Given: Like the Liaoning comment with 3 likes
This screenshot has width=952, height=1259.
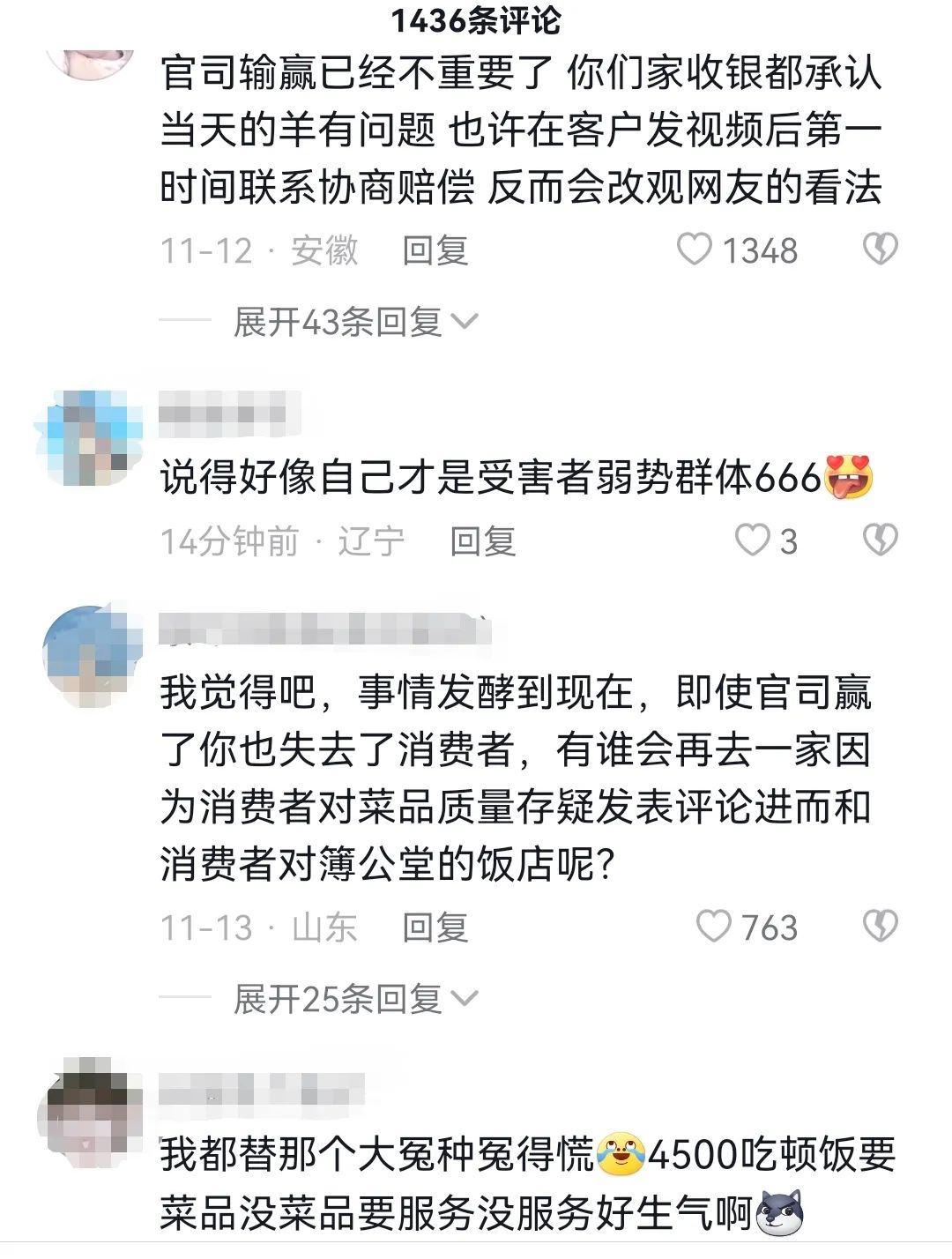Looking at the screenshot, I should point(753,540).
